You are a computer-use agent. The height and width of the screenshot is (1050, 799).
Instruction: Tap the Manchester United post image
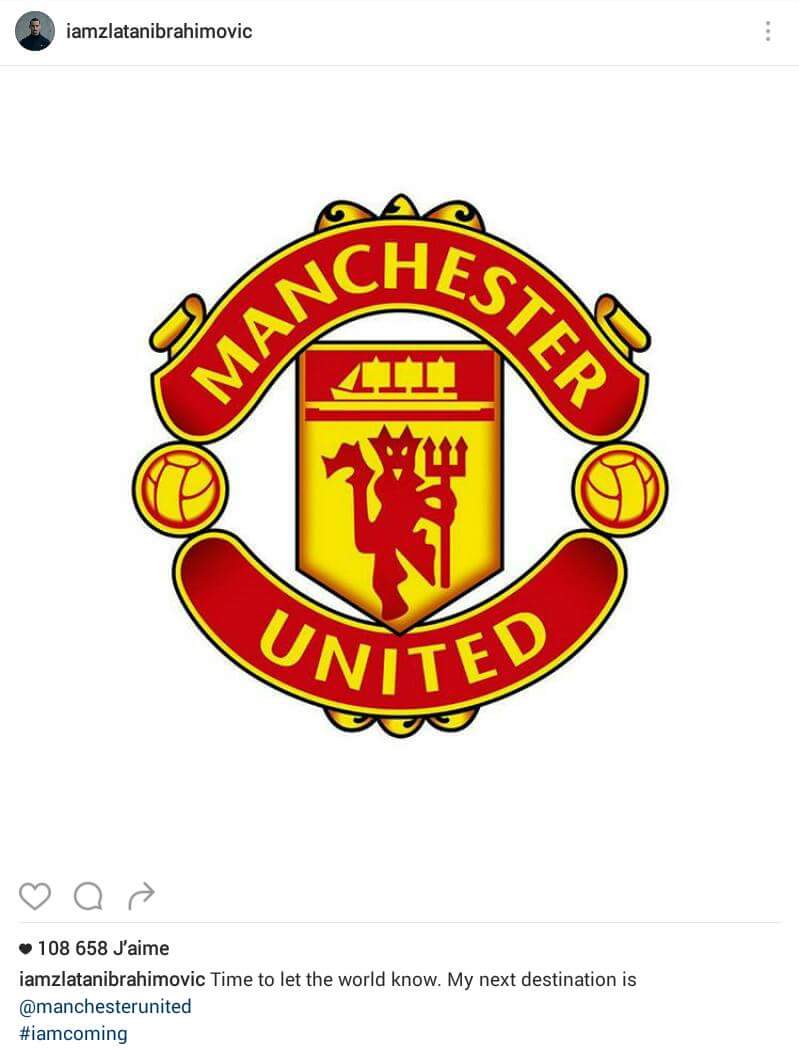pos(400,460)
